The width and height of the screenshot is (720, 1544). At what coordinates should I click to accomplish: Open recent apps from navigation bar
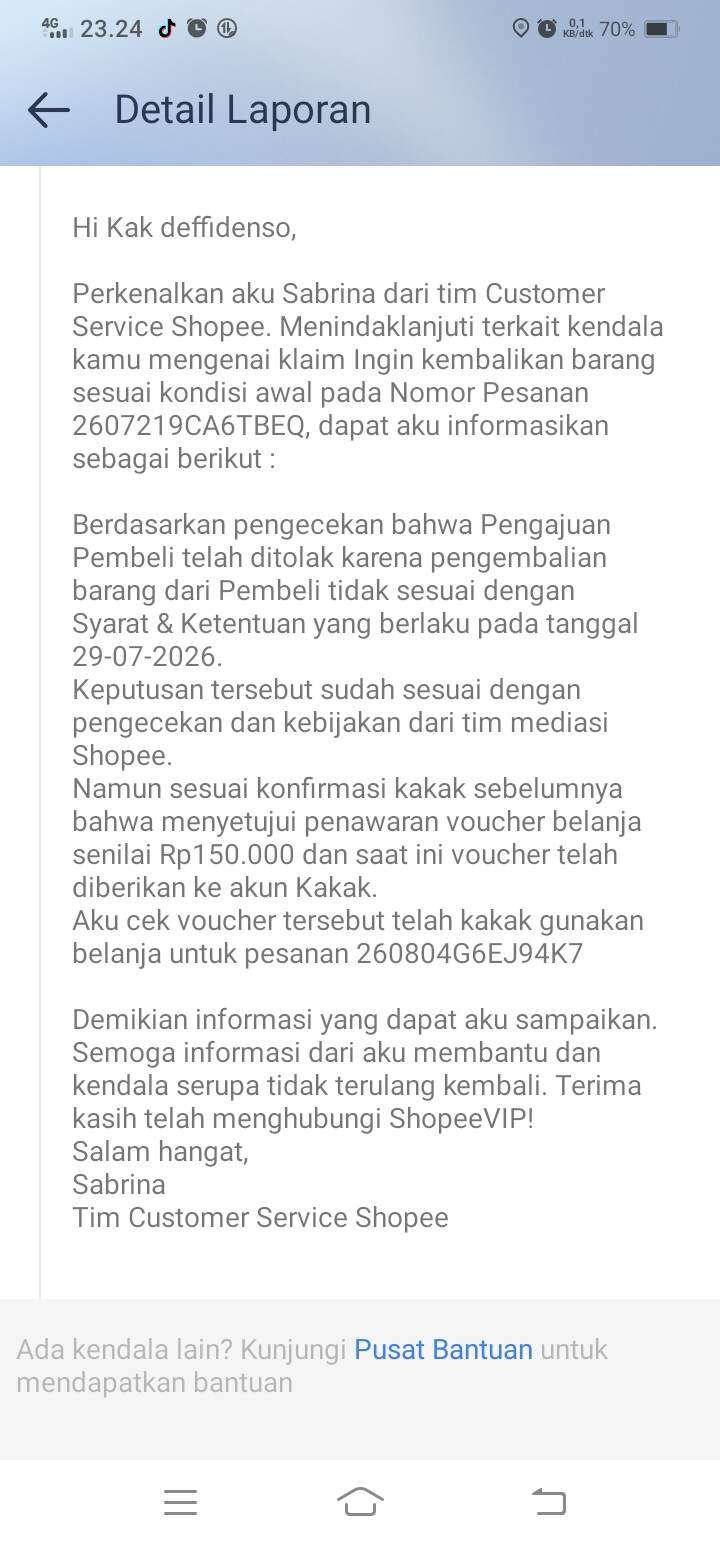click(180, 1502)
